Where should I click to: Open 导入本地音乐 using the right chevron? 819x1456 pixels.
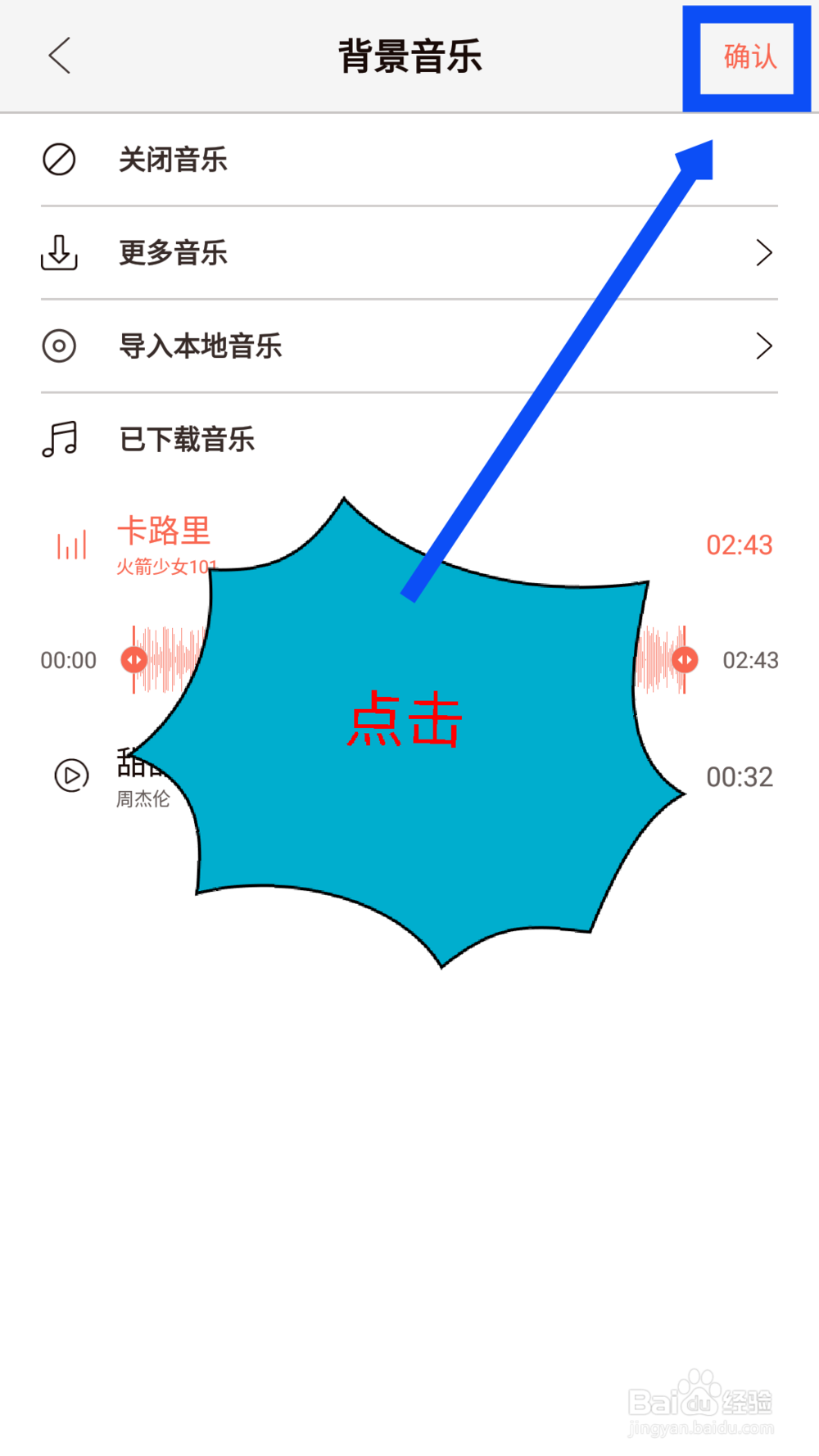(x=763, y=346)
